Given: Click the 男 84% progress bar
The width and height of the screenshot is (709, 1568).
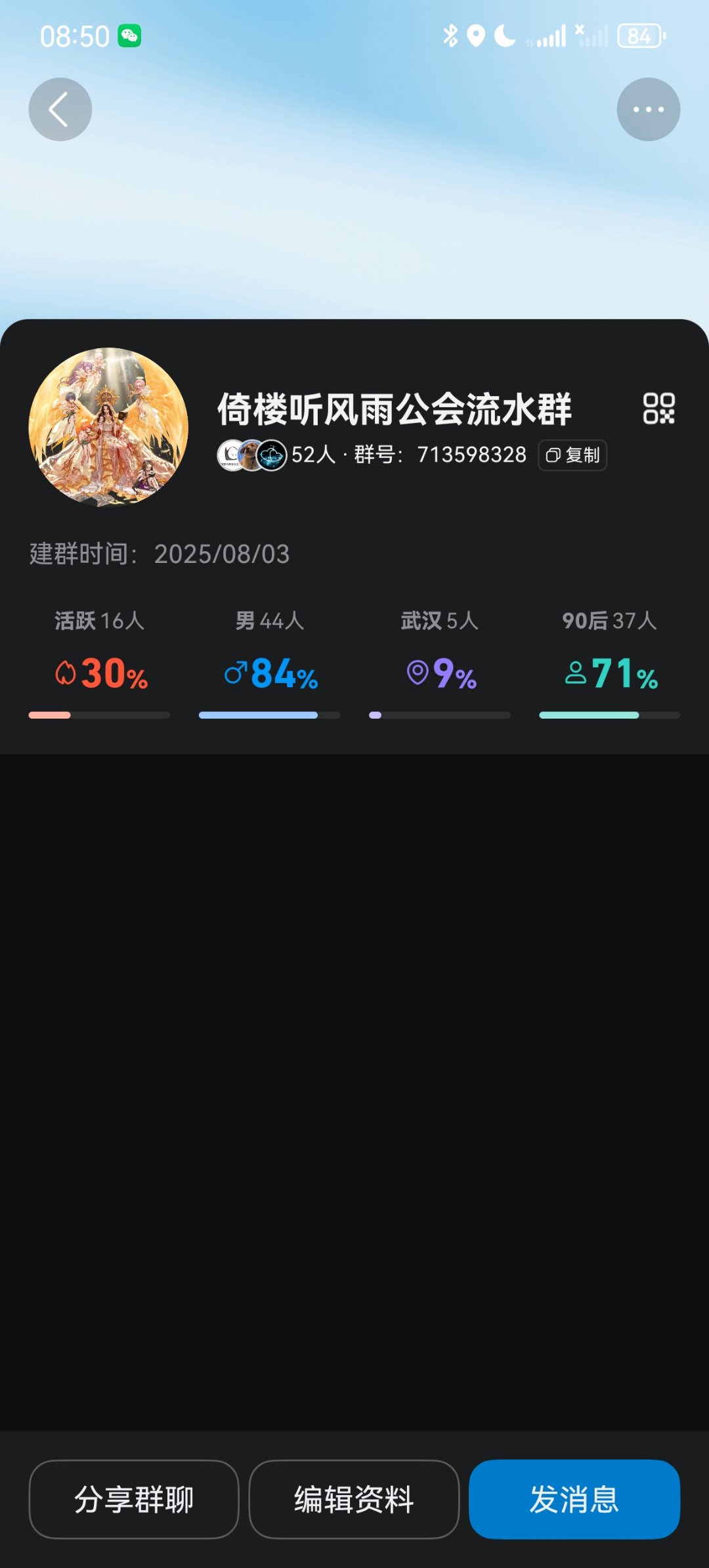Looking at the screenshot, I should click(x=269, y=716).
